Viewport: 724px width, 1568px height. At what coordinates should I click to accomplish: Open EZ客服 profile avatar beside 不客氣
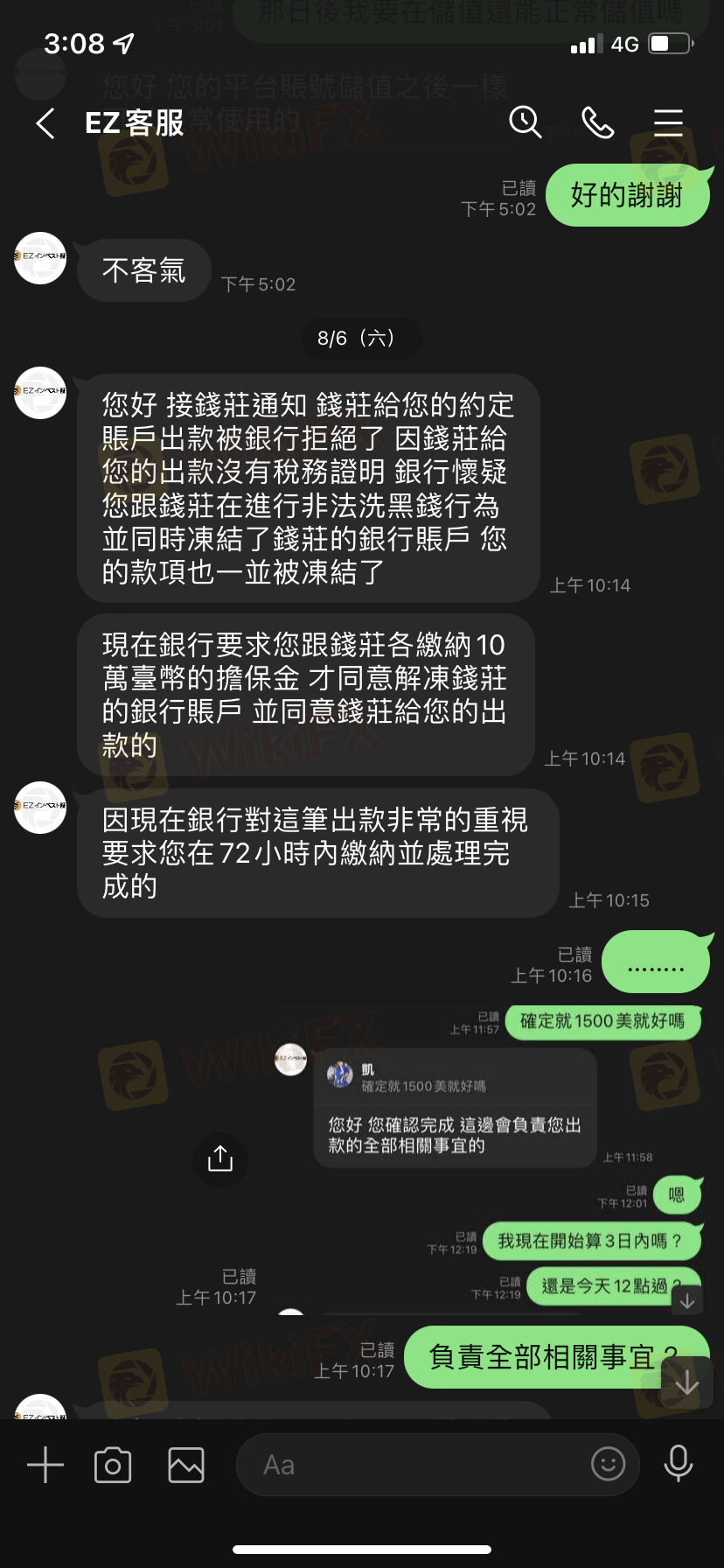(x=40, y=257)
